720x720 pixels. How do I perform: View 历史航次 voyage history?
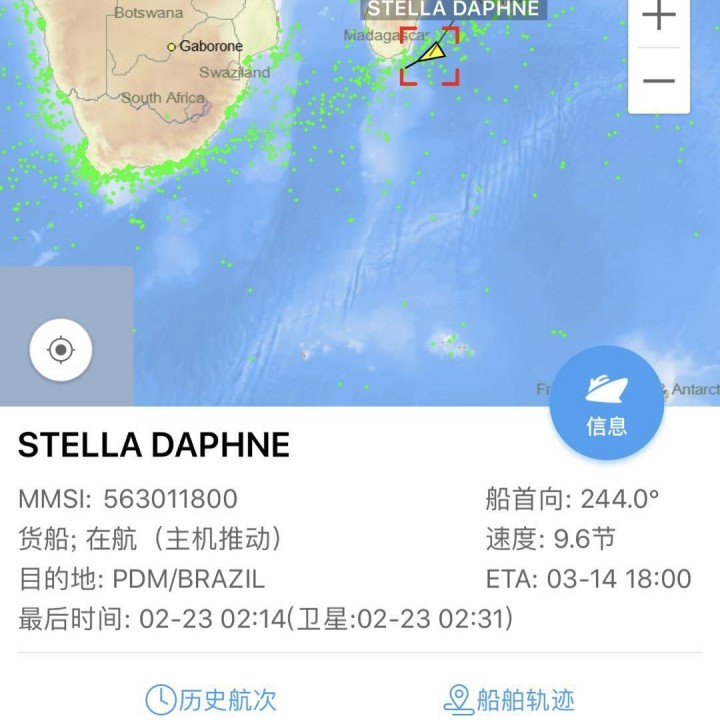(x=211, y=699)
